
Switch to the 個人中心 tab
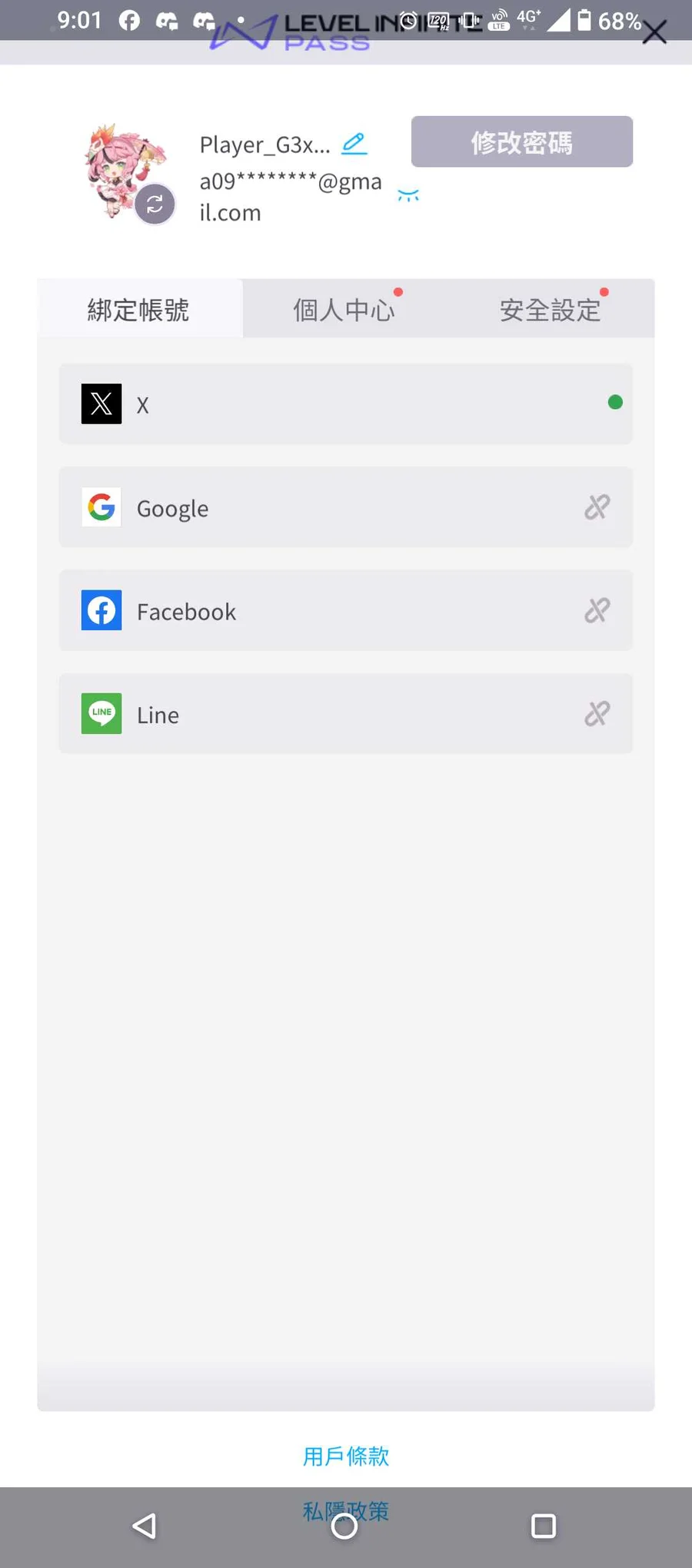pos(345,309)
